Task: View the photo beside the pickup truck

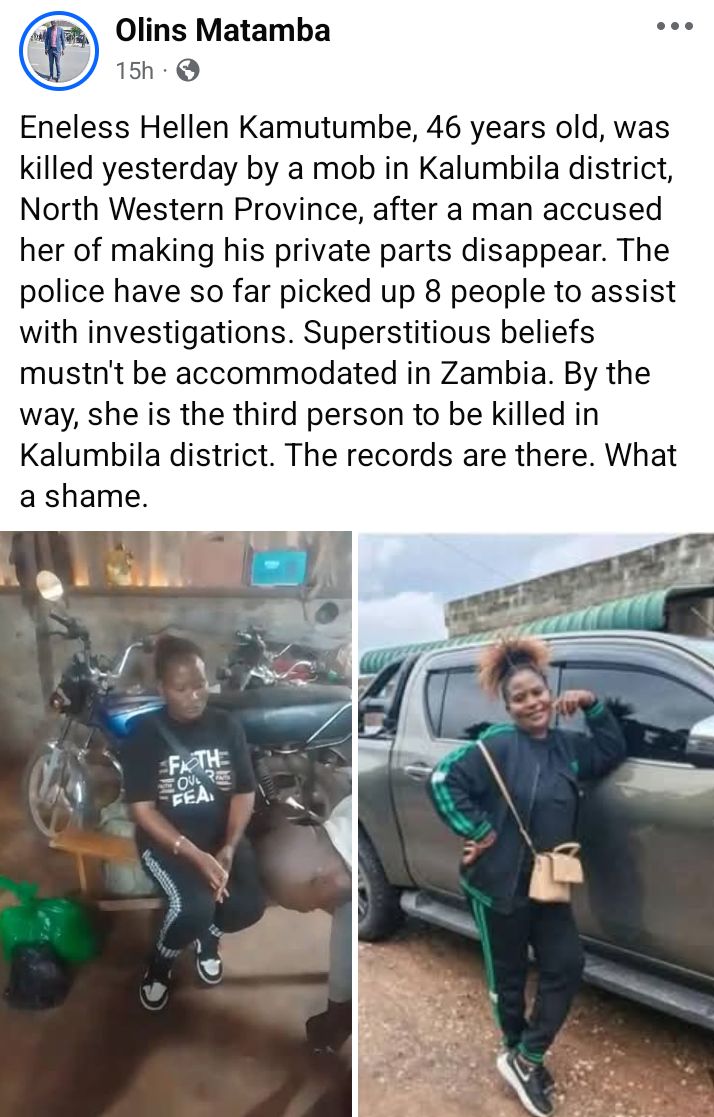Action: click(536, 823)
